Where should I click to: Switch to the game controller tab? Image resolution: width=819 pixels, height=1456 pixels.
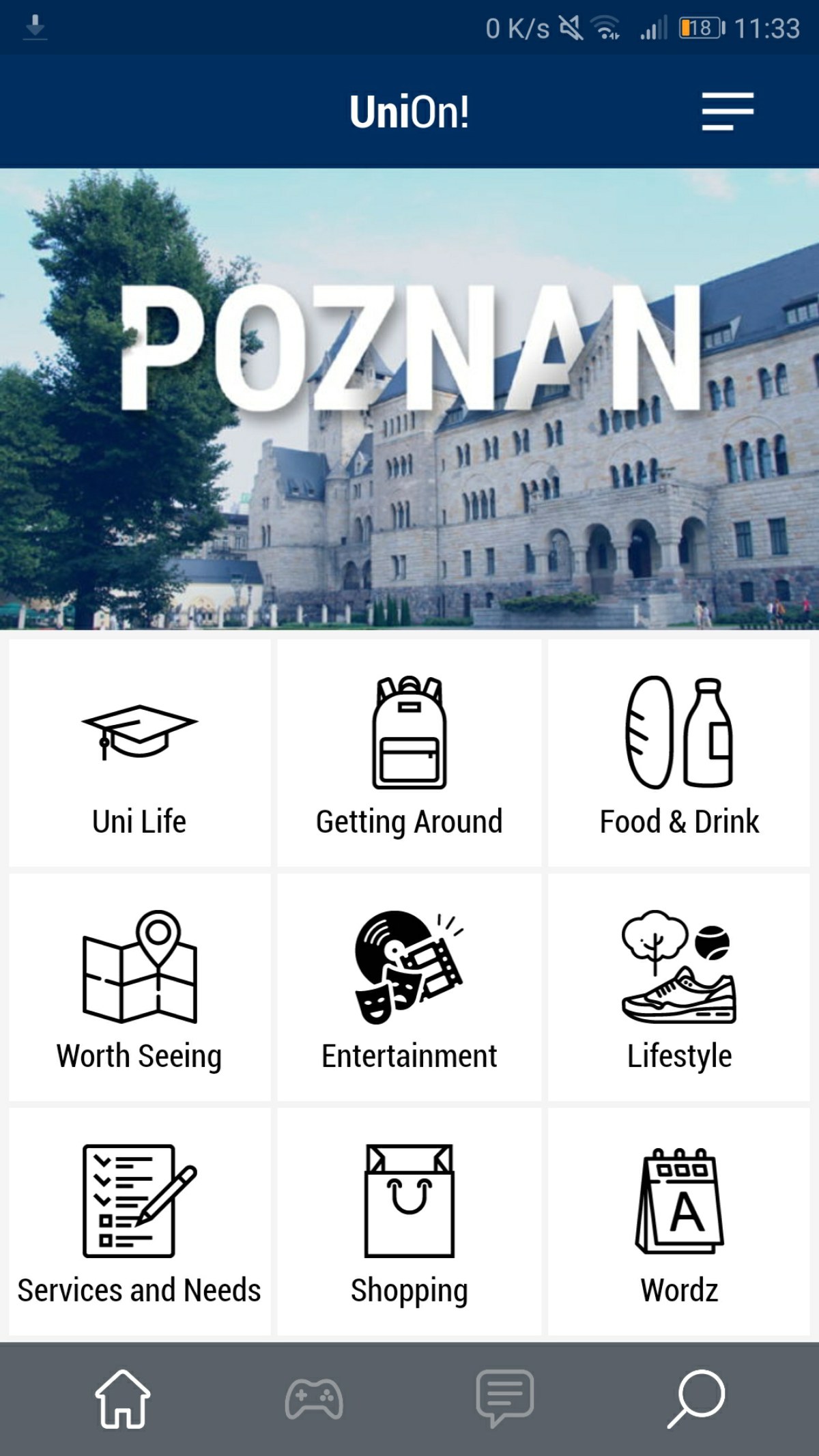click(x=314, y=1399)
